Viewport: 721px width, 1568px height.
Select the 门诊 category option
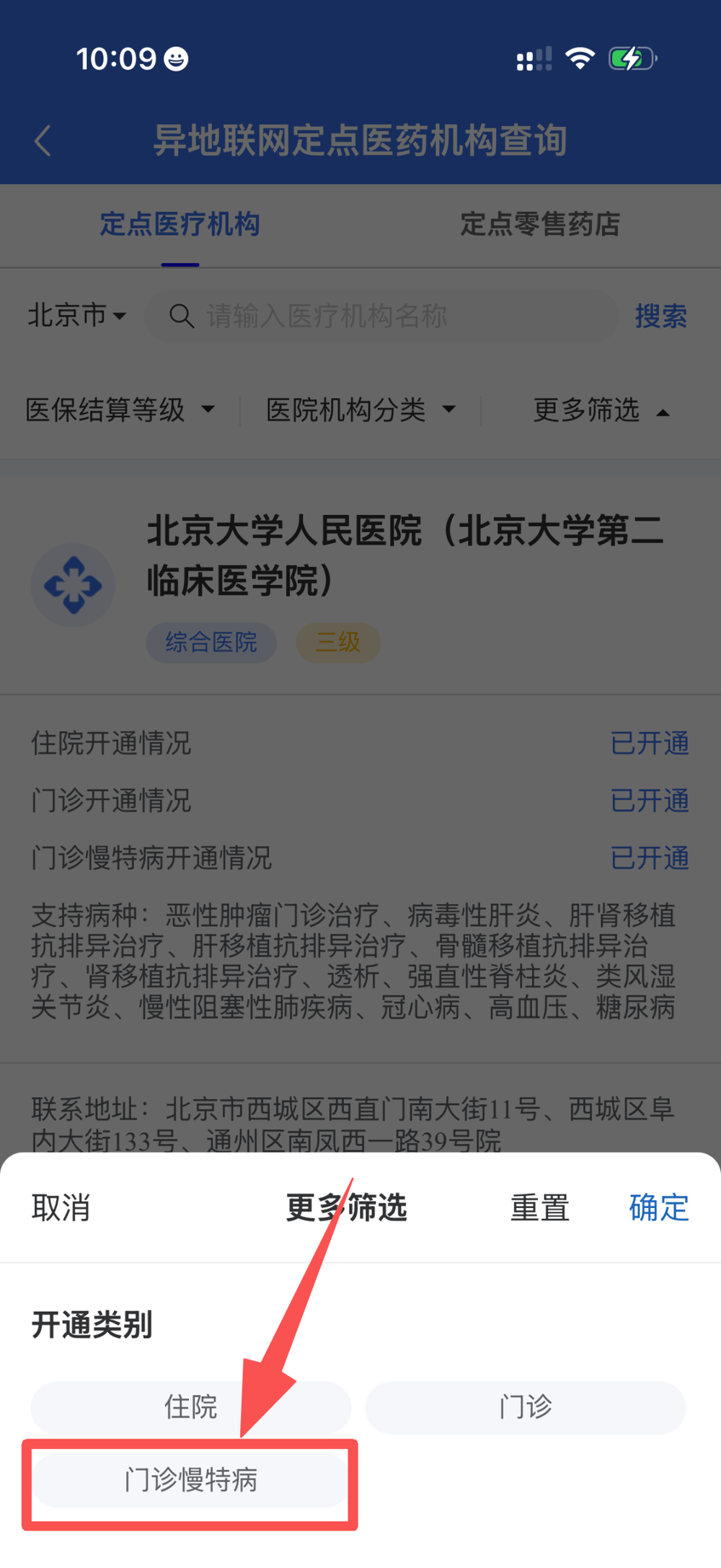[x=524, y=1407]
